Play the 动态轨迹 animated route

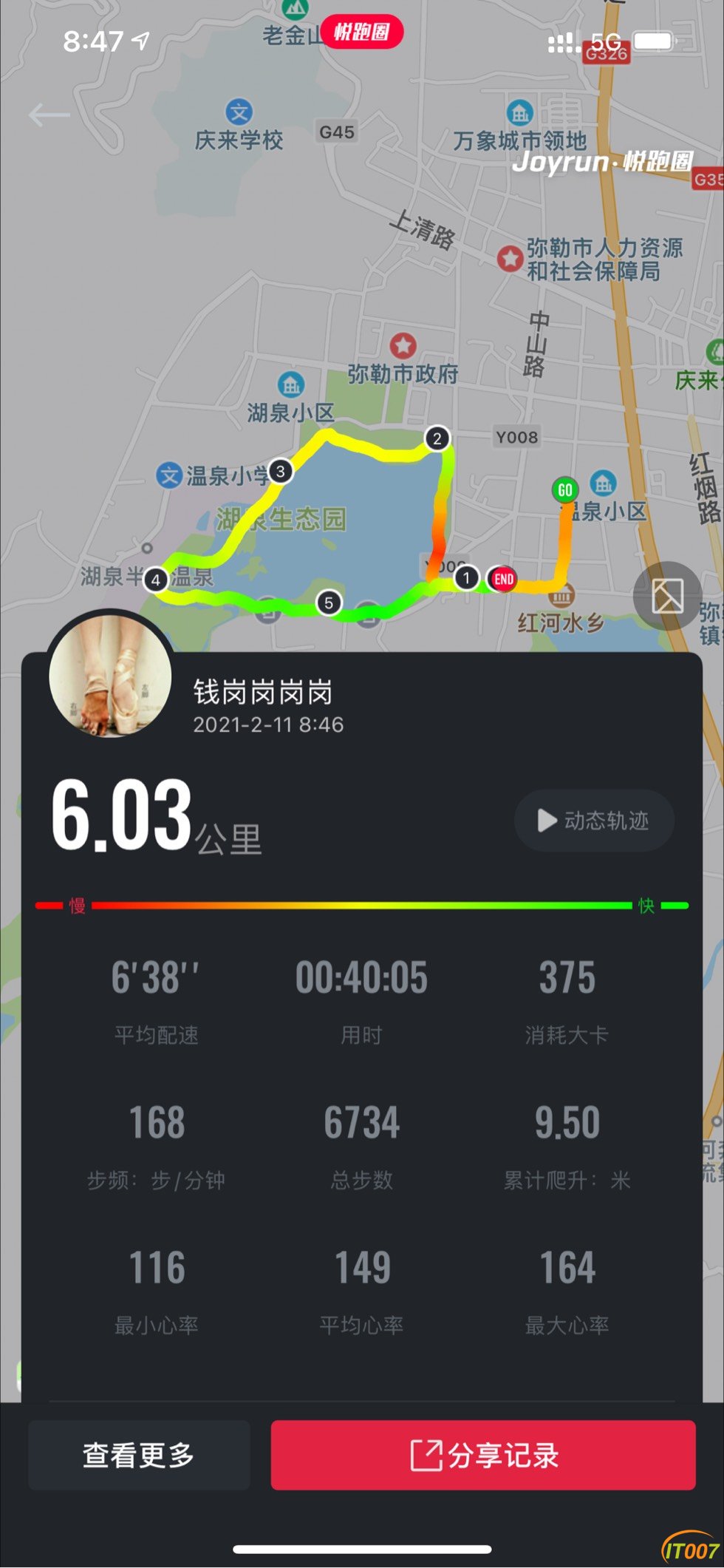click(x=594, y=821)
